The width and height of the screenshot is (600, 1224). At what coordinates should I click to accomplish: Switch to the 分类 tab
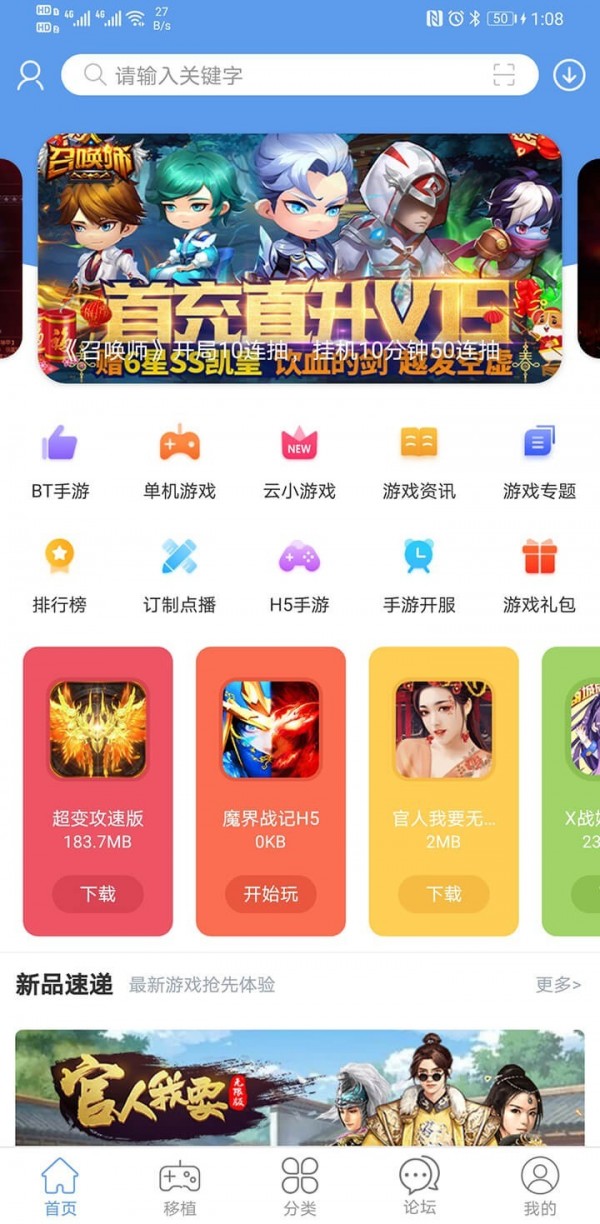click(x=300, y=1187)
